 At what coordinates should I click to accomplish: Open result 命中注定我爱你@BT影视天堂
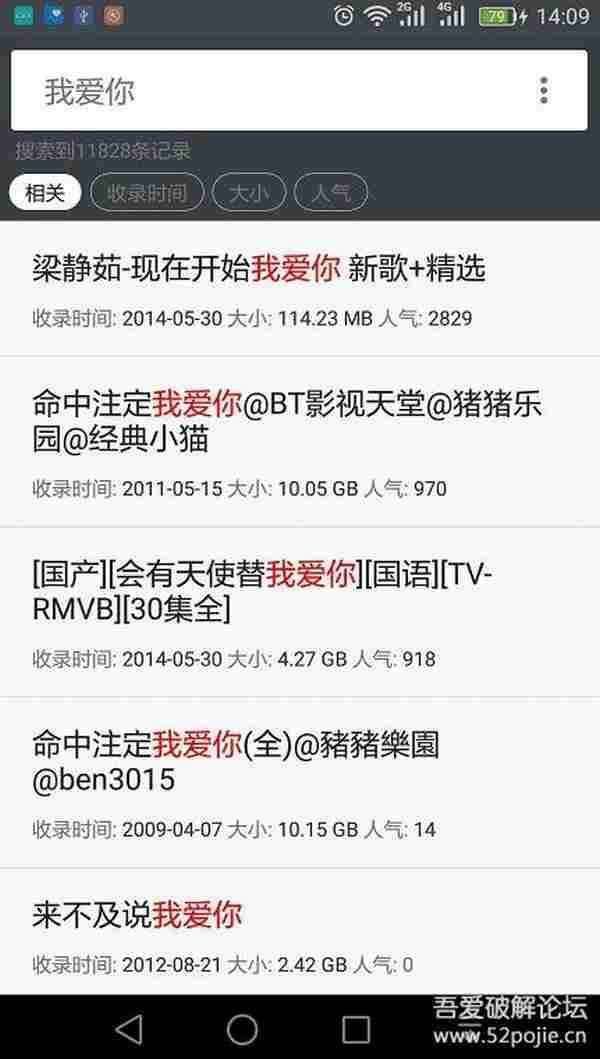(300, 442)
